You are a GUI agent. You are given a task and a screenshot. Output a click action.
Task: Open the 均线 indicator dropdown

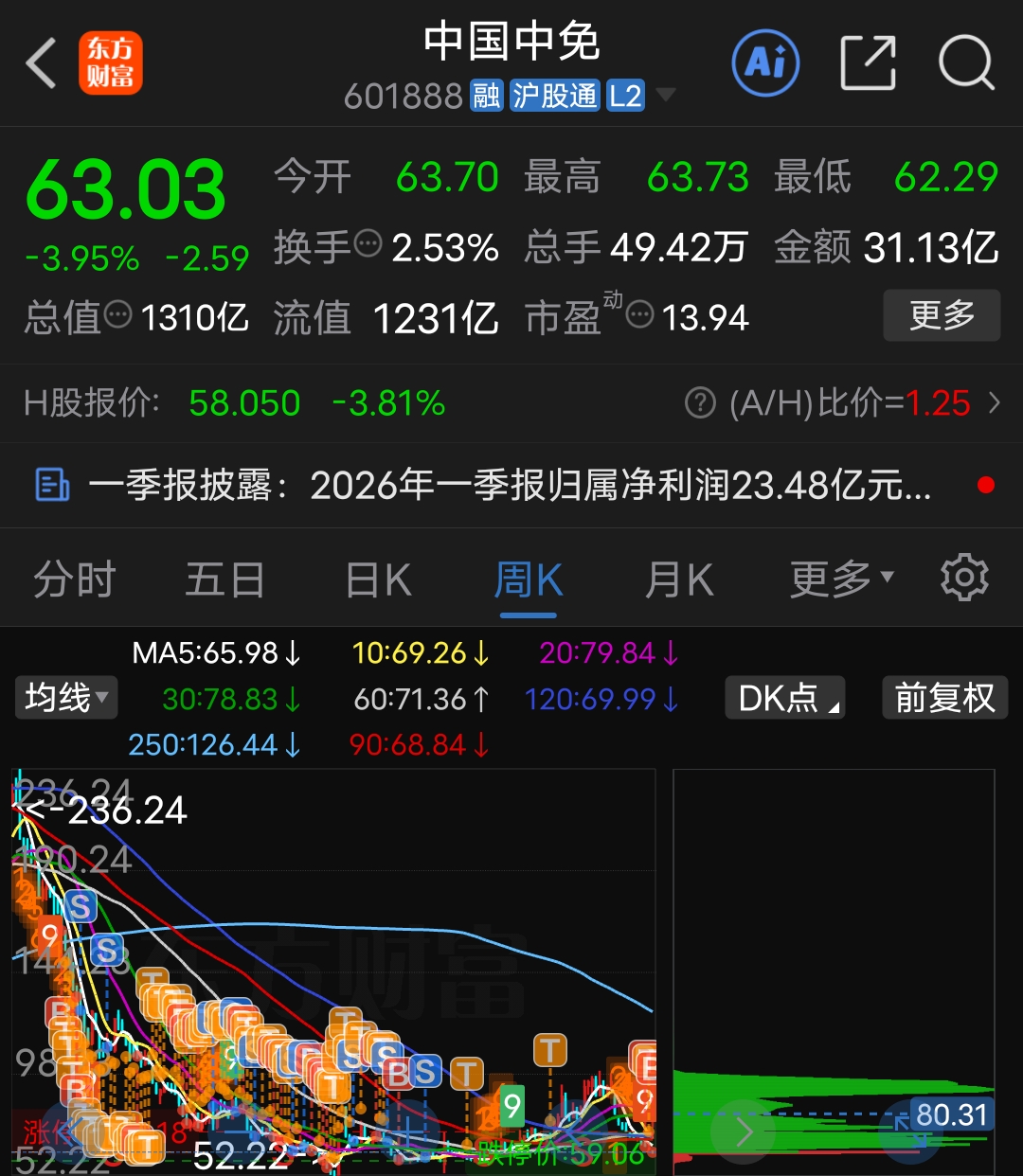click(65, 698)
